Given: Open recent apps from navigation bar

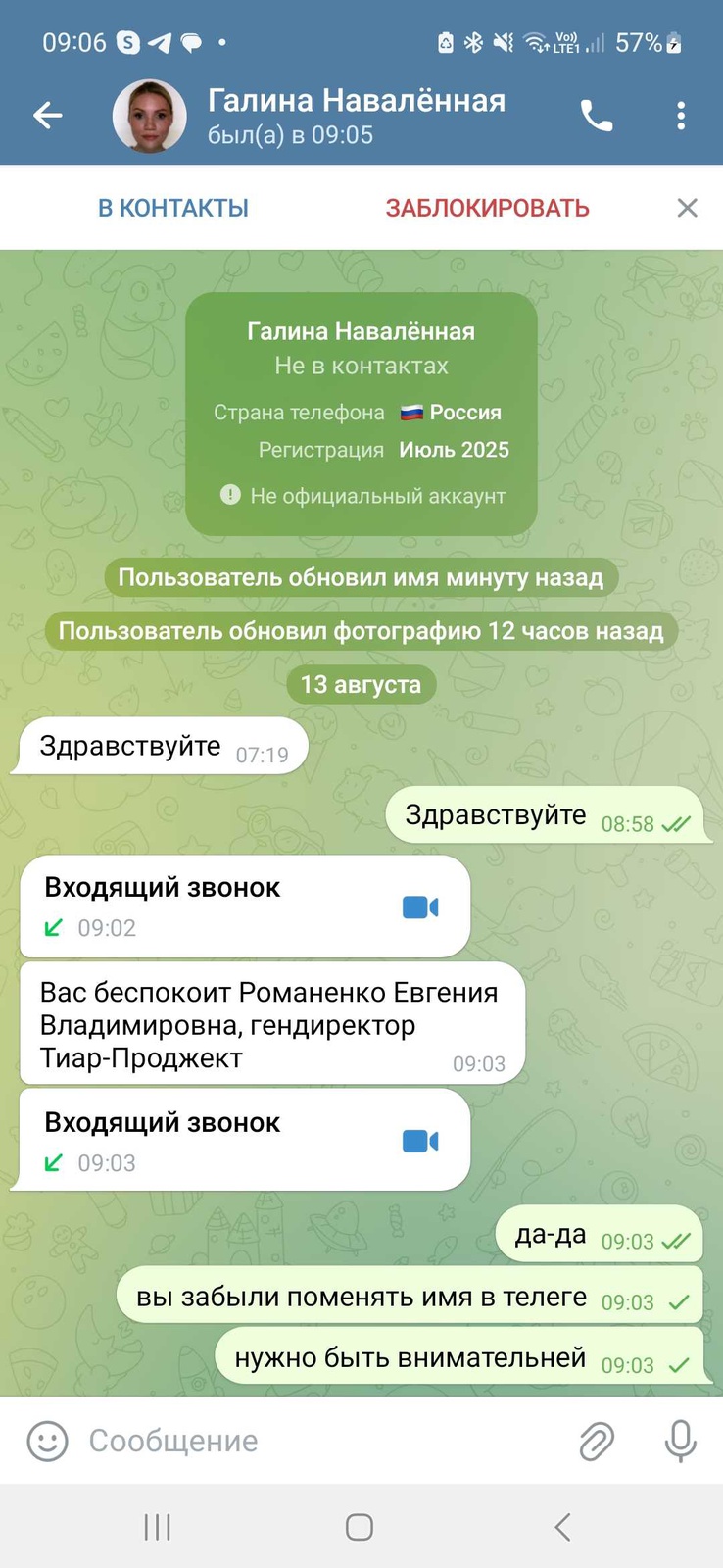Looking at the screenshot, I should (x=158, y=1527).
